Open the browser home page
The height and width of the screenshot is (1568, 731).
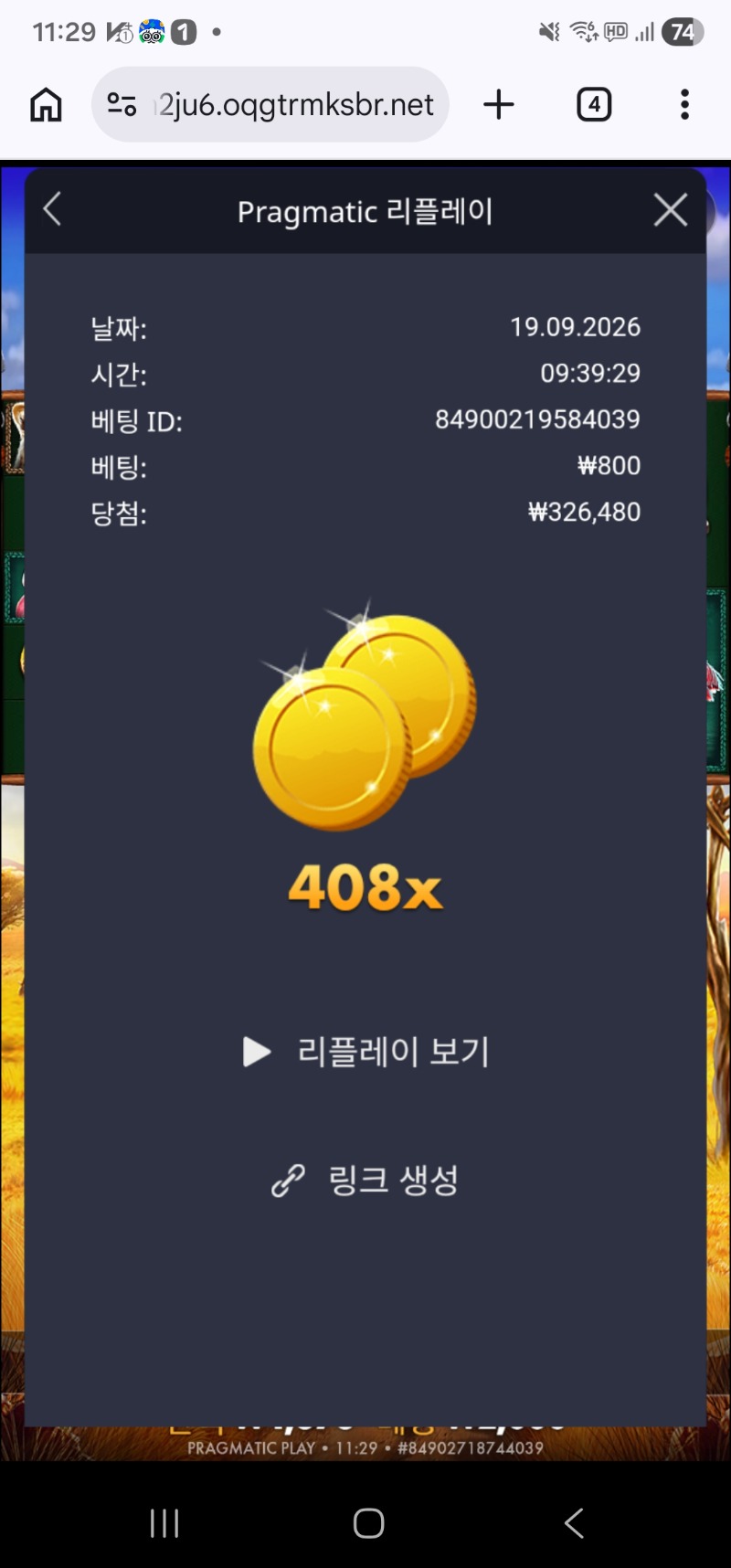pyautogui.click(x=46, y=105)
